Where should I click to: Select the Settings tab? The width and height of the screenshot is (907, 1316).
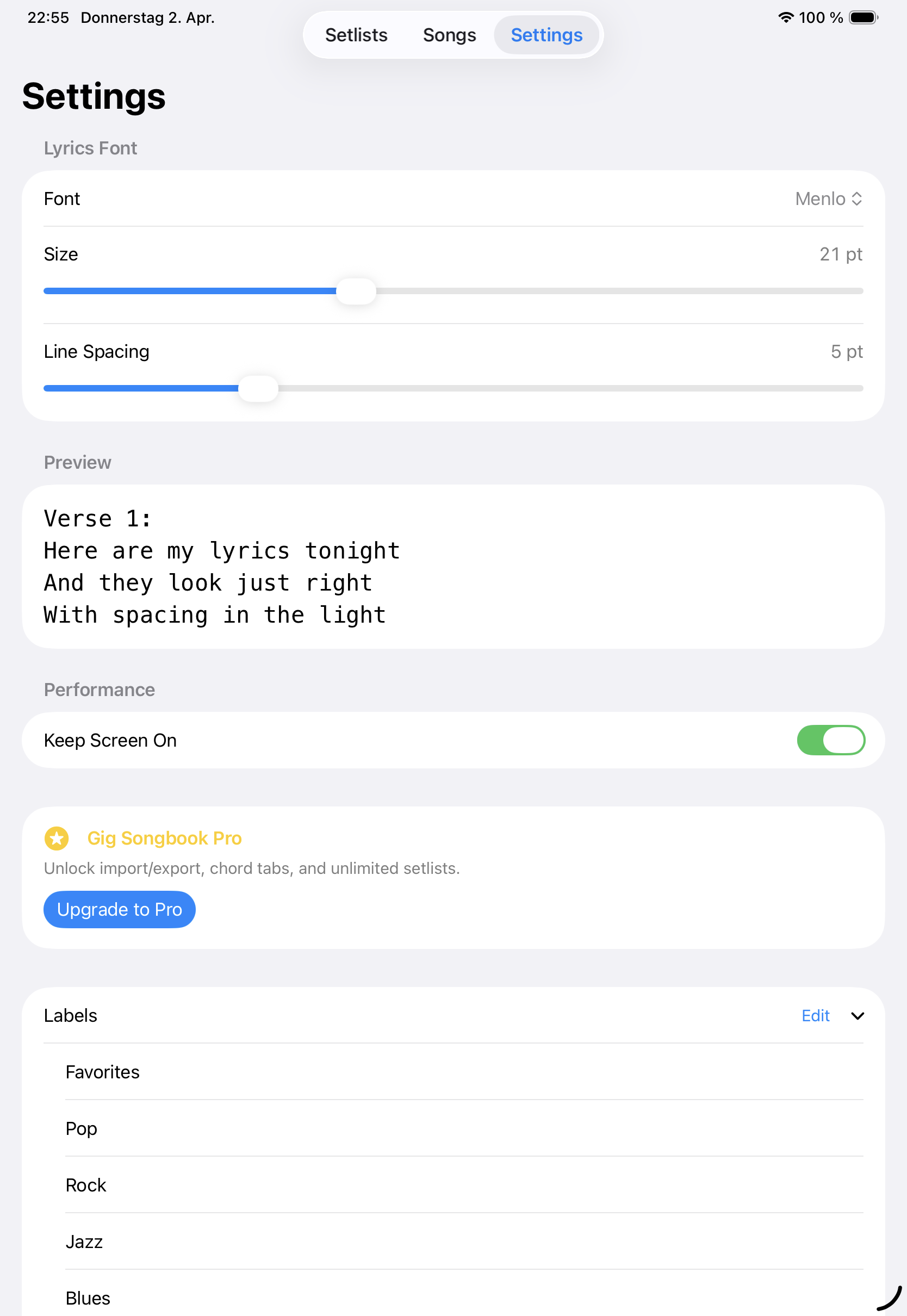546,35
